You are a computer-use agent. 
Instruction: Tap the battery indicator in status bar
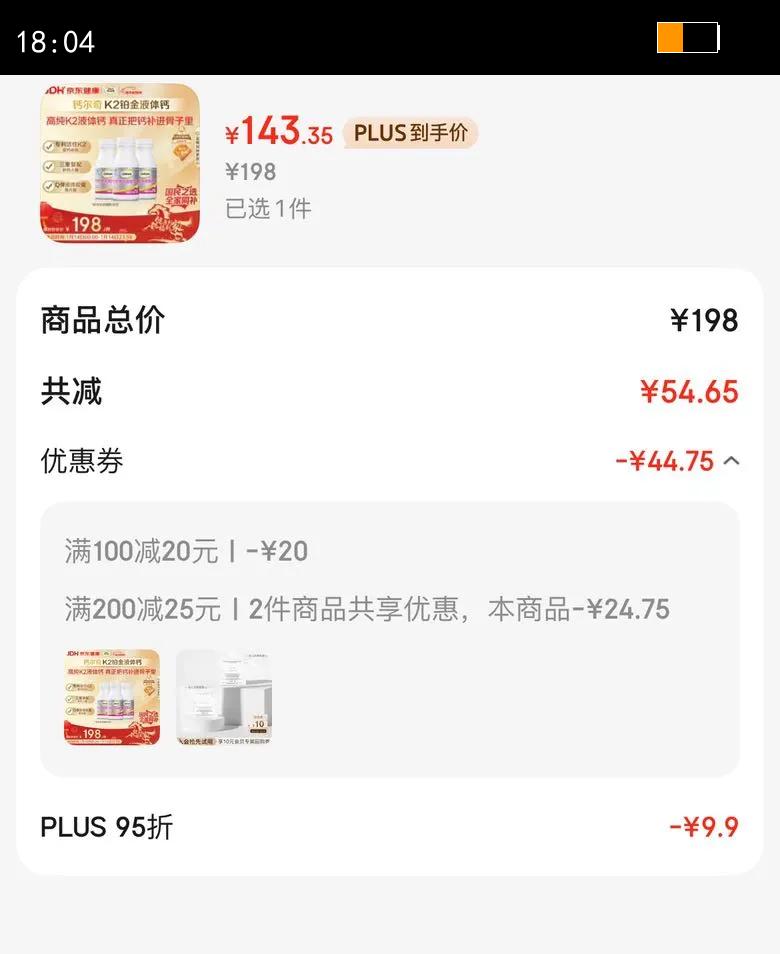(688, 37)
